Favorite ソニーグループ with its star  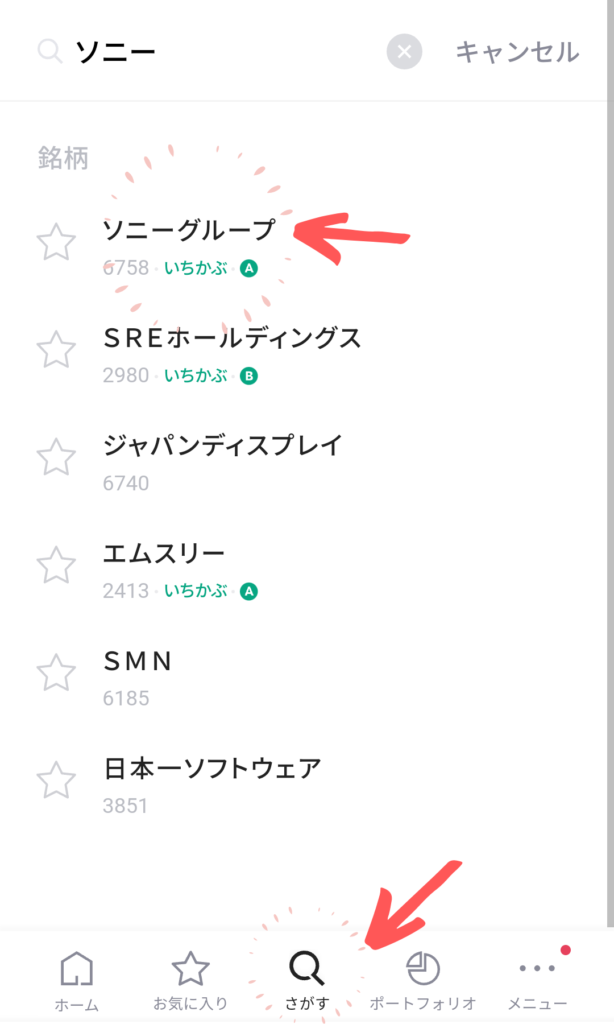[x=56, y=242]
